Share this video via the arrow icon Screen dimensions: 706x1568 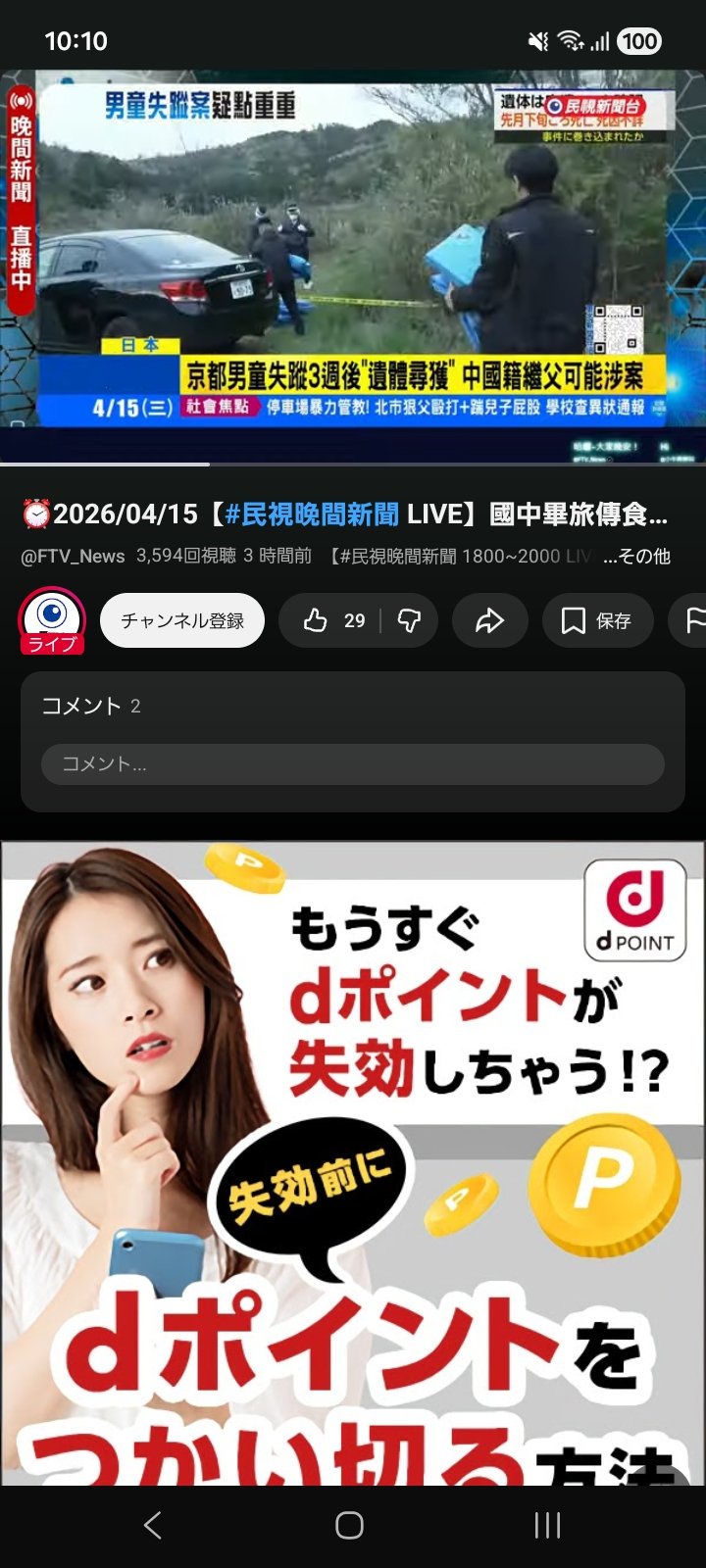(489, 620)
